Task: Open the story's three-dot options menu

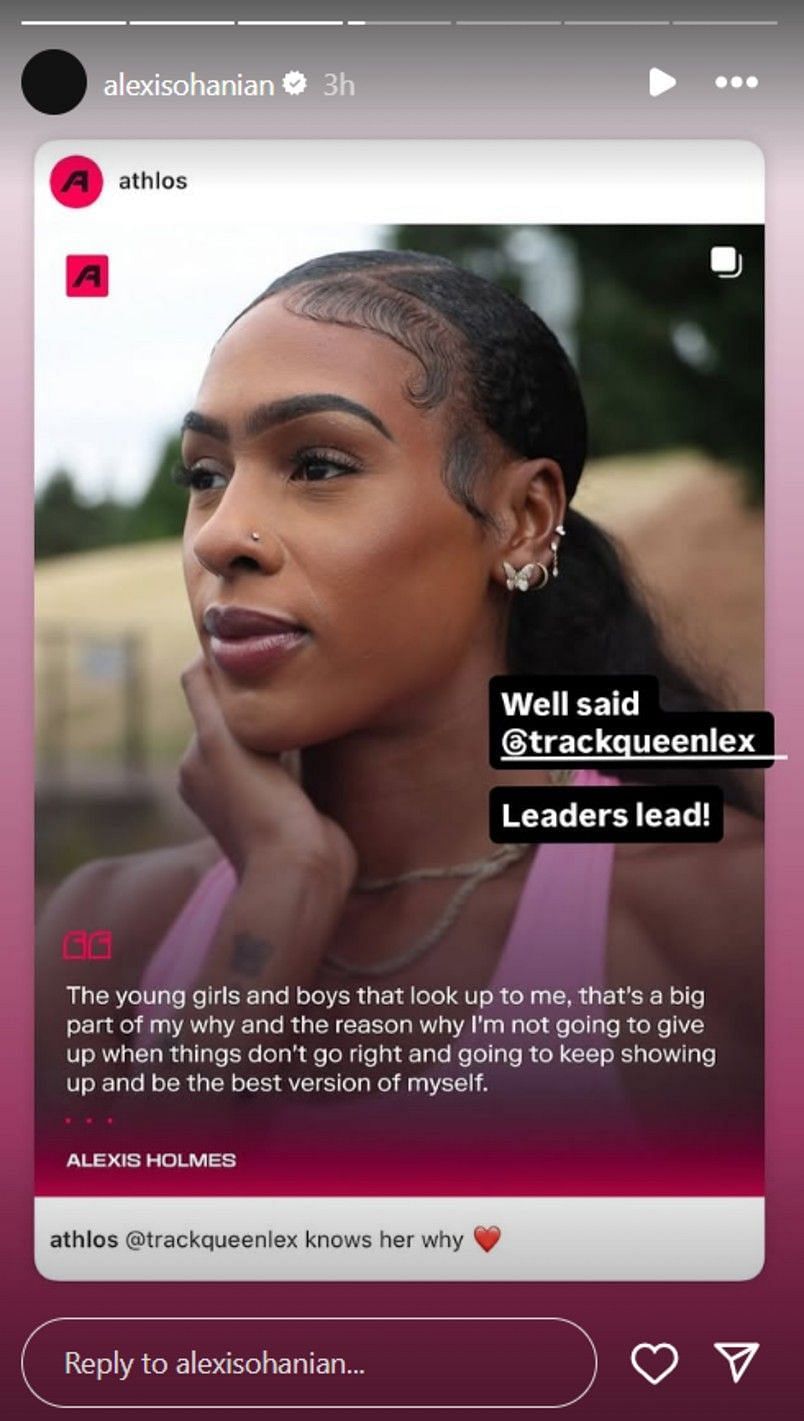Action: 736,83
